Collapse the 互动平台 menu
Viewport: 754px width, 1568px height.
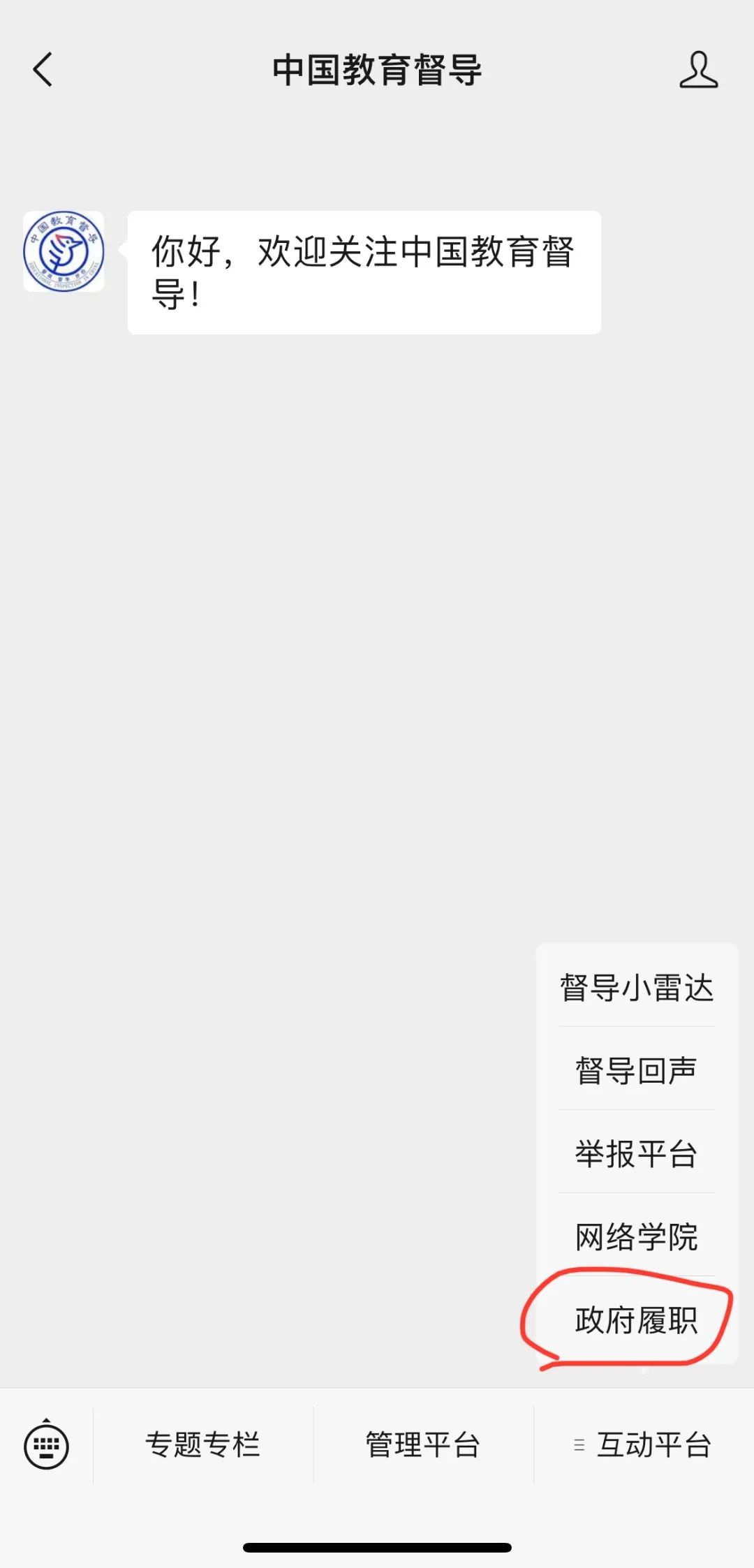point(642,1445)
